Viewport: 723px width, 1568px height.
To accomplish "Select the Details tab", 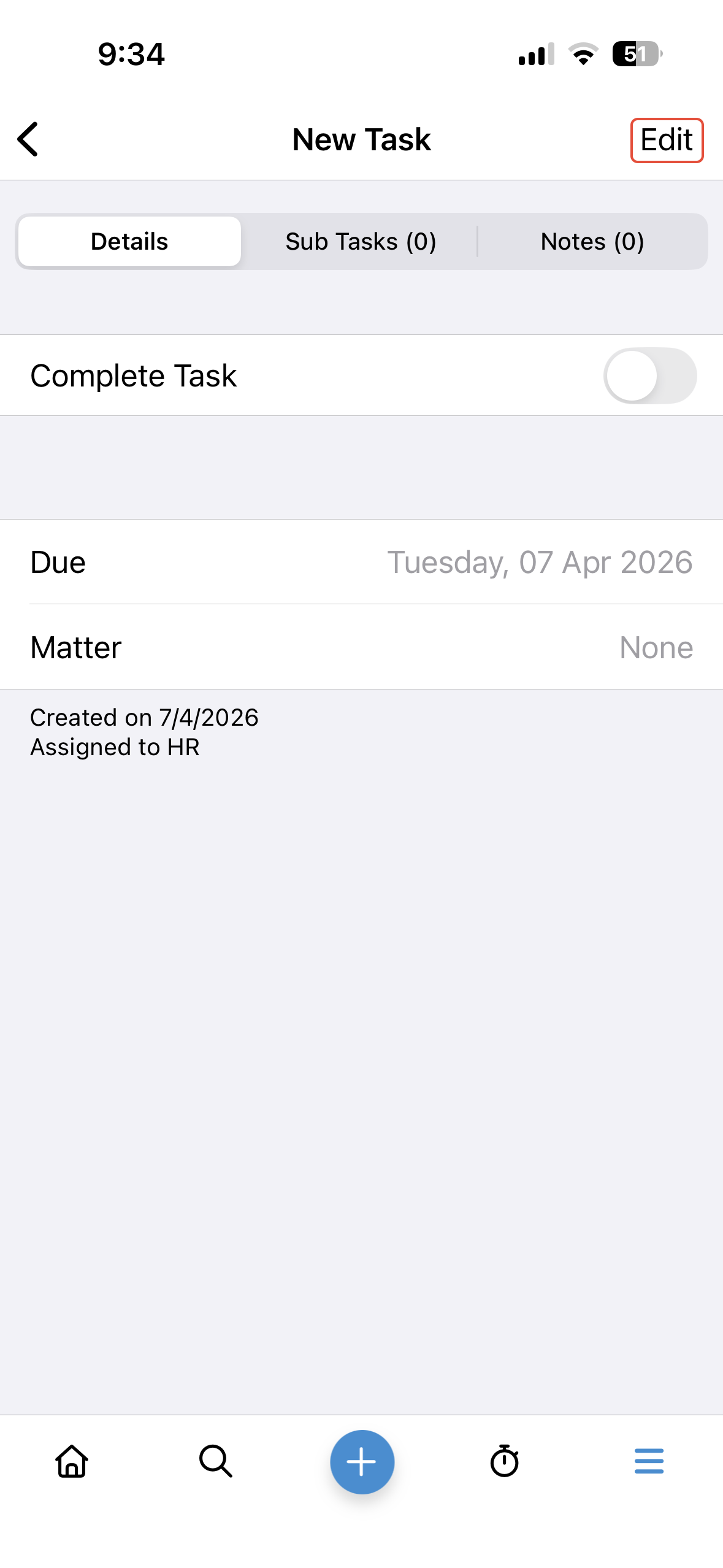I will tap(129, 242).
